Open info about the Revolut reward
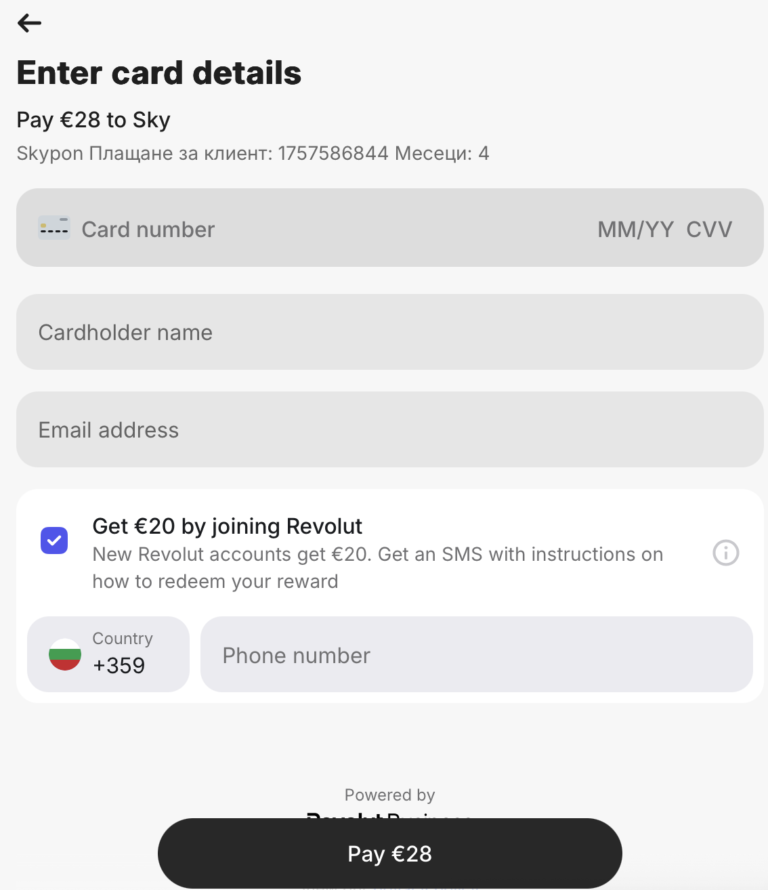The image size is (768, 890). tap(726, 552)
